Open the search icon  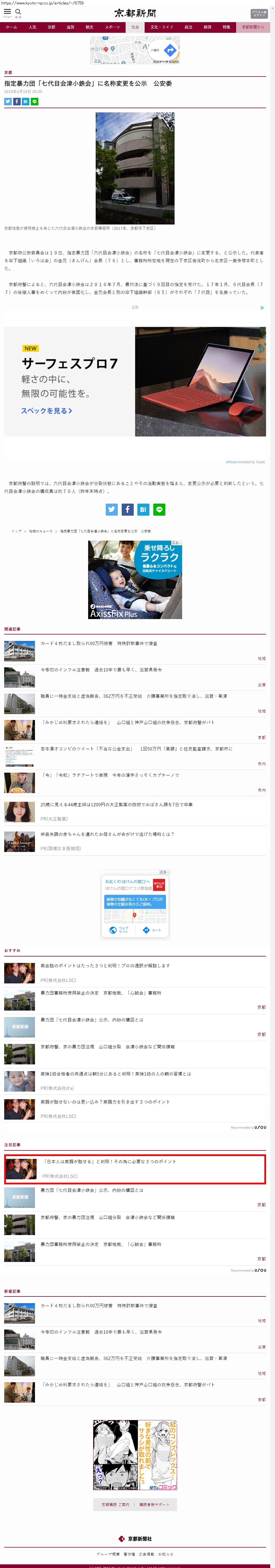click(18, 12)
